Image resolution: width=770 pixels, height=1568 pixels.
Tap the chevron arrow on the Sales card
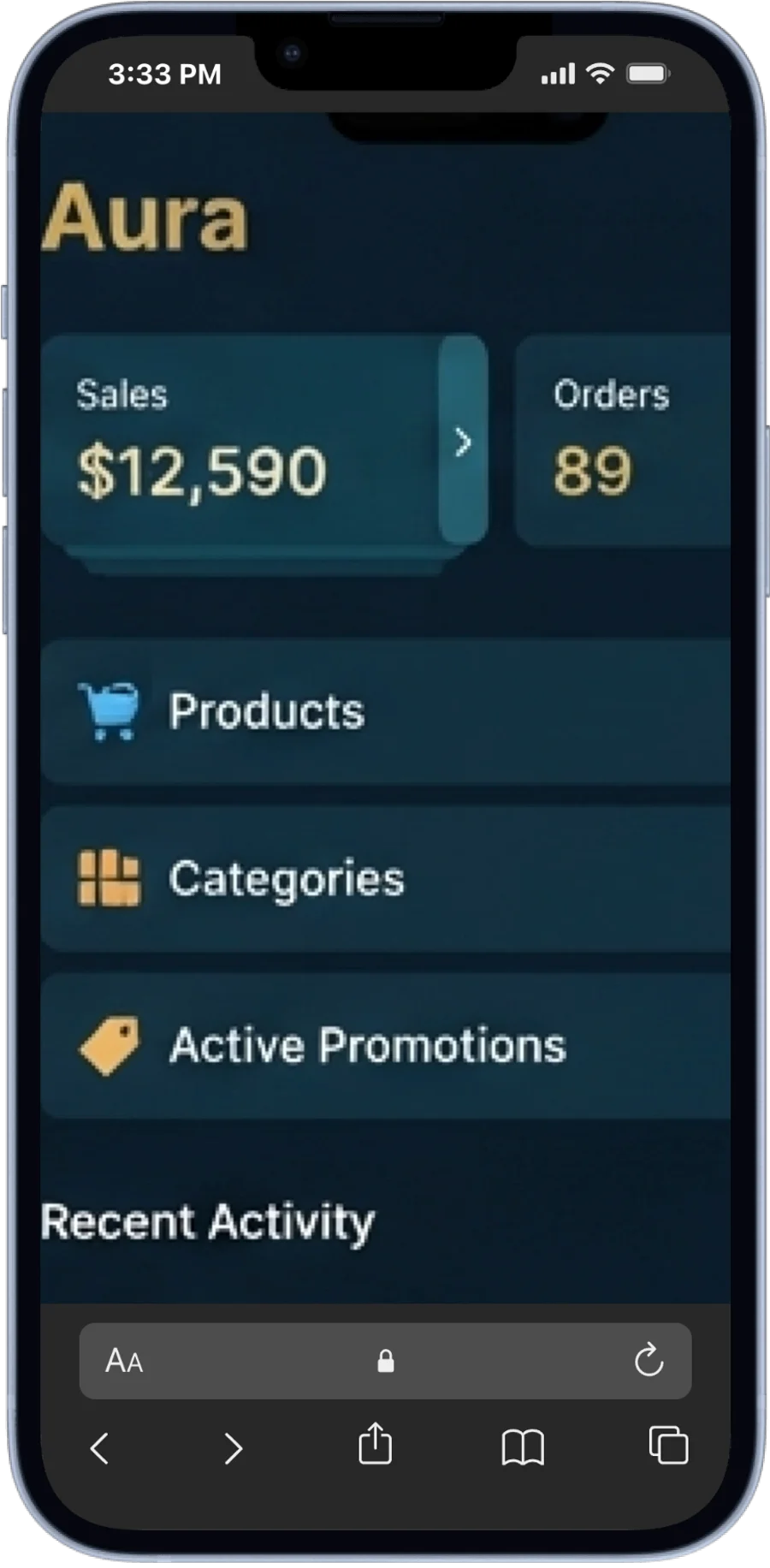(x=464, y=441)
